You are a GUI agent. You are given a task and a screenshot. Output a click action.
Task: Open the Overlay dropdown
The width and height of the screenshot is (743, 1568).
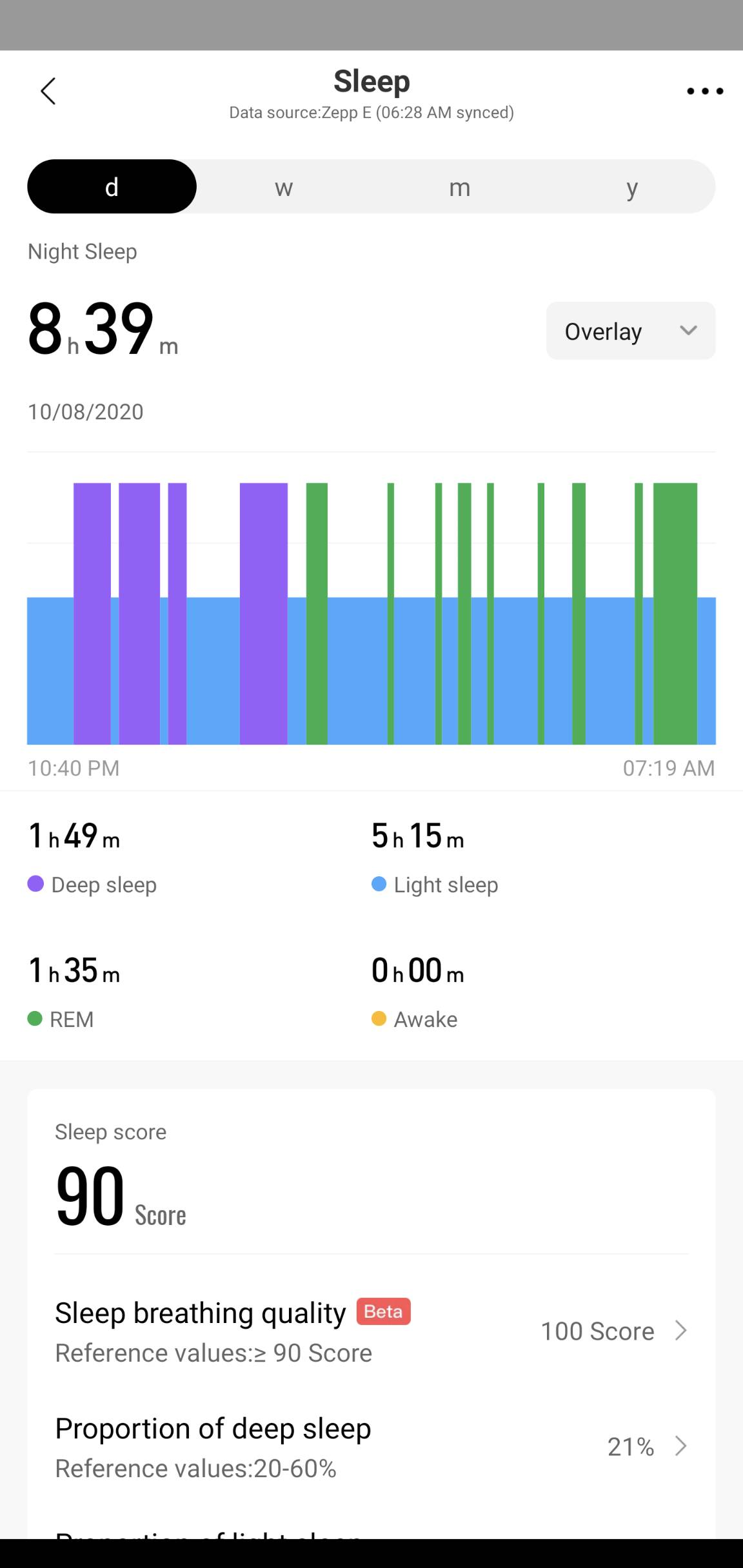[x=629, y=331]
